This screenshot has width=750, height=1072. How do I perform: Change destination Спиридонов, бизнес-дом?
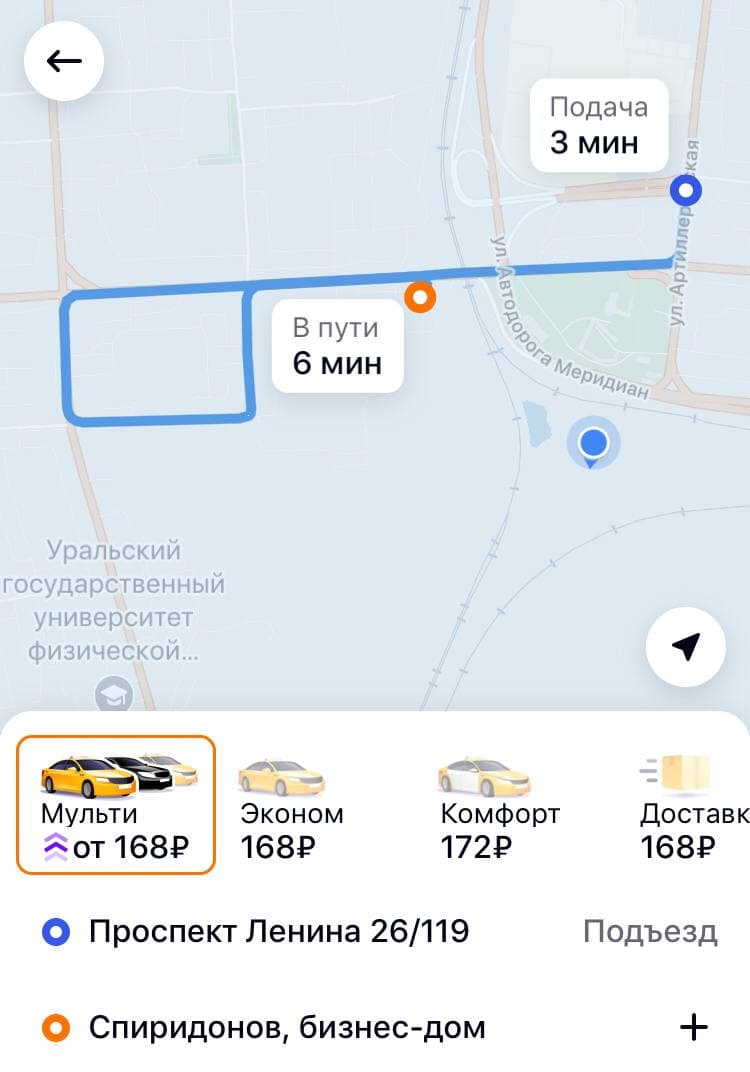tap(287, 1027)
